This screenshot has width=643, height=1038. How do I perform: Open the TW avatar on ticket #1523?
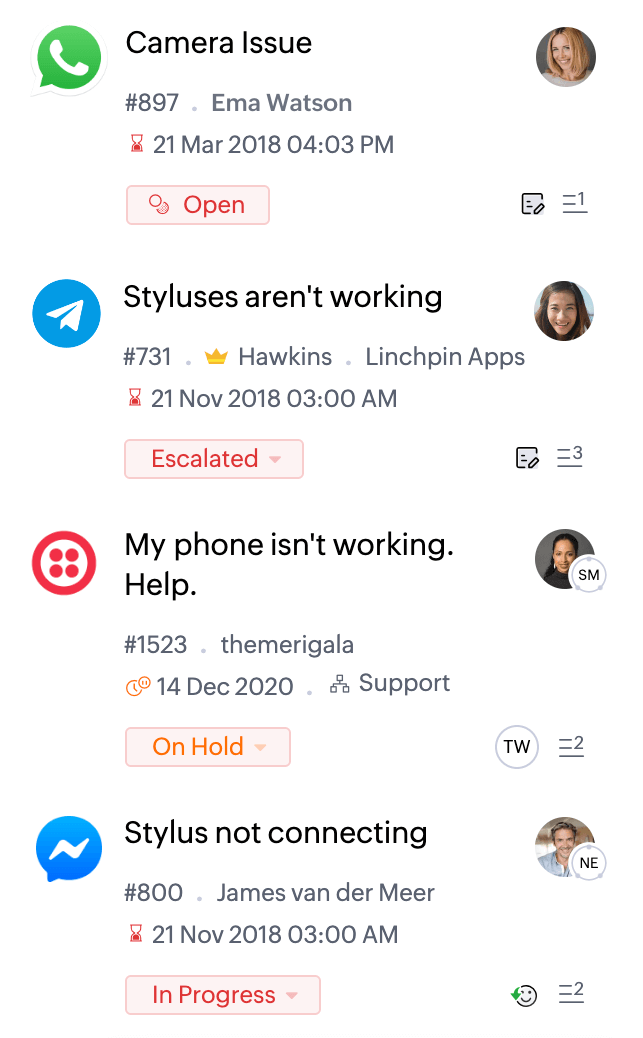click(x=516, y=747)
